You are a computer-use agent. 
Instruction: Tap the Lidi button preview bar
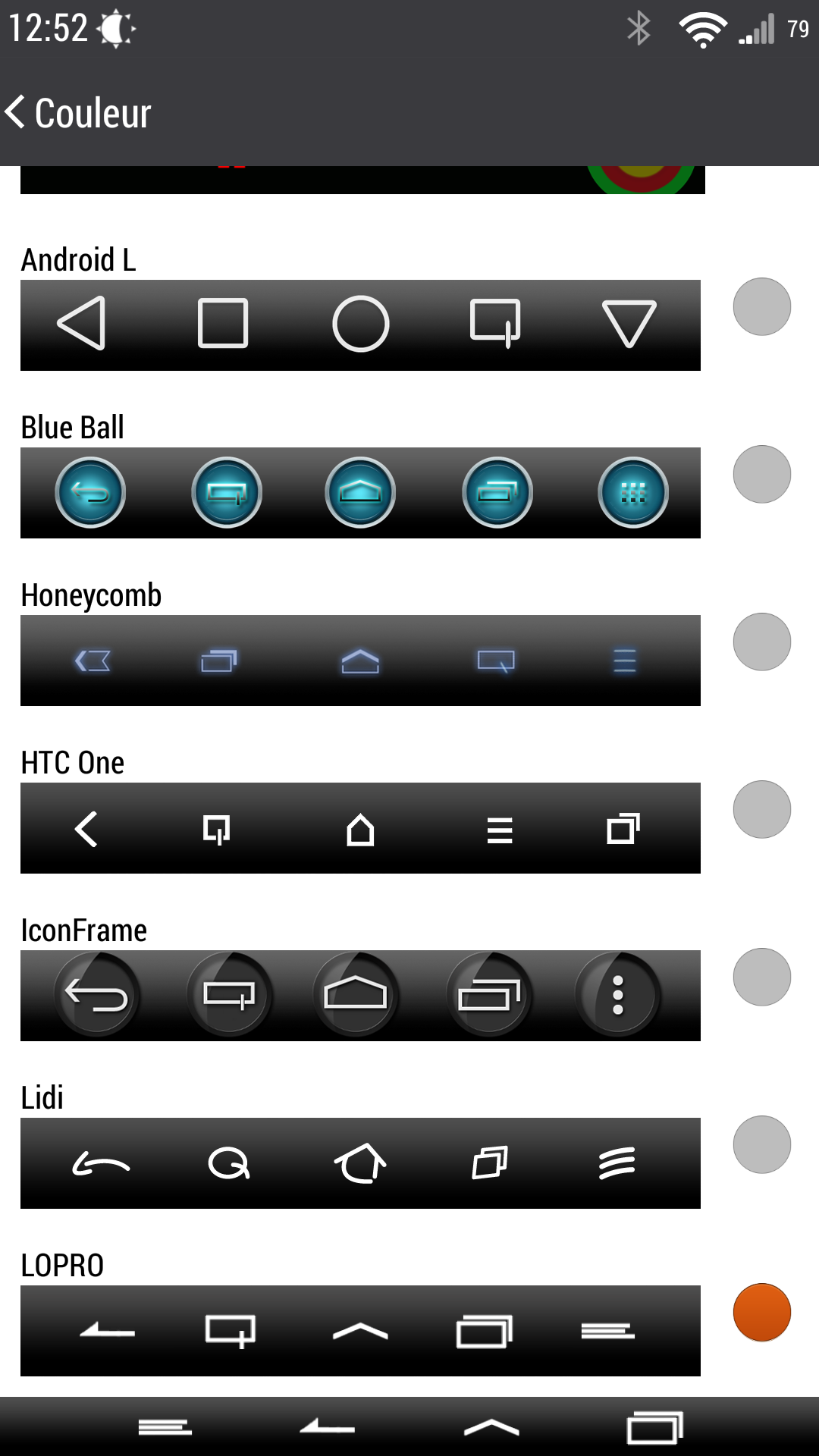pyautogui.click(x=360, y=1163)
